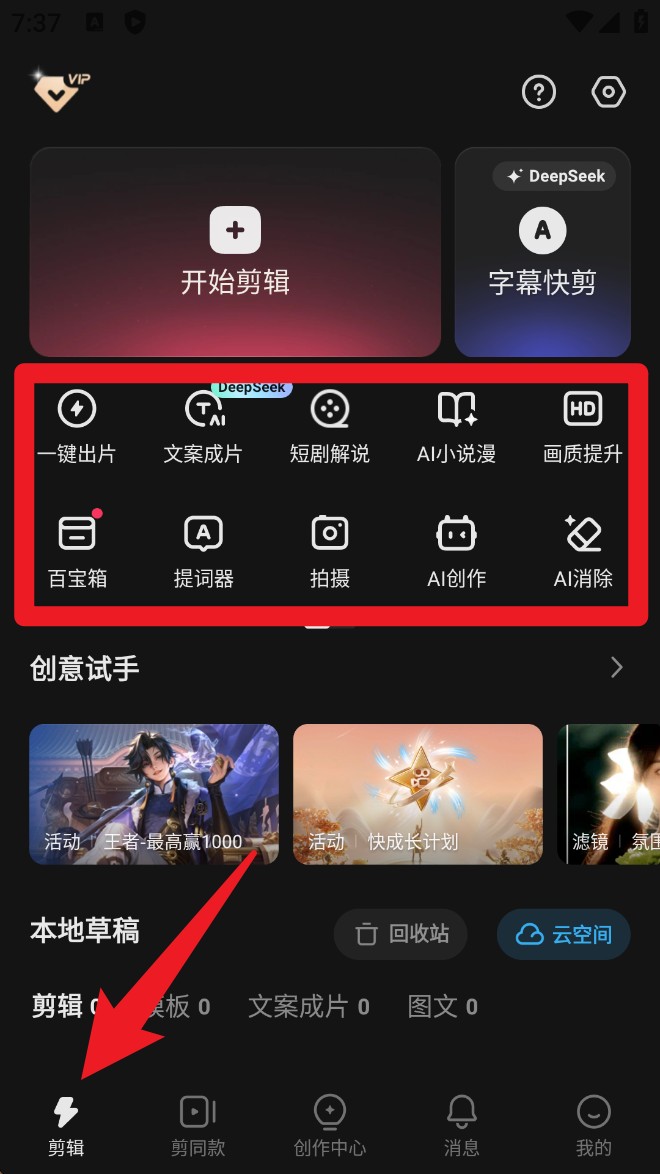Open 云空间 cloud space

(563, 934)
